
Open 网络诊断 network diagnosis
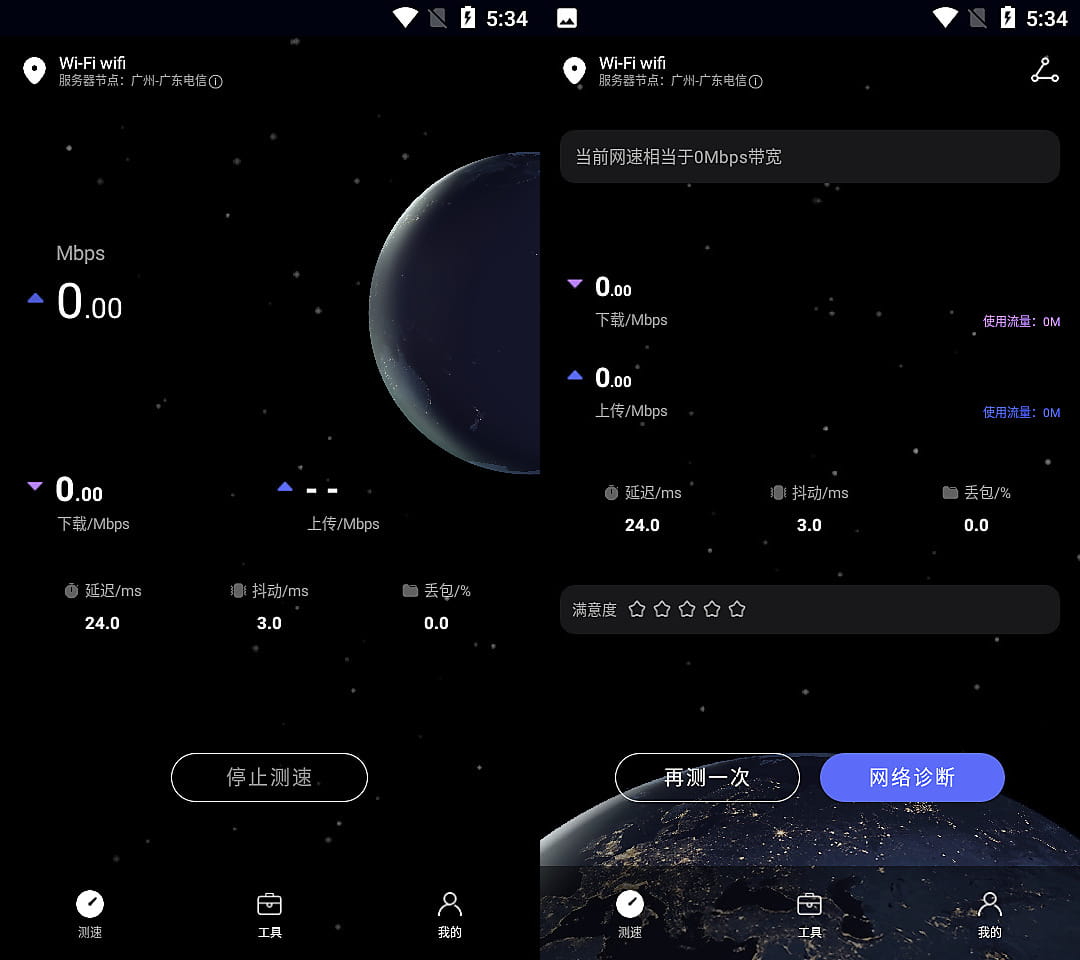tap(912, 777)
